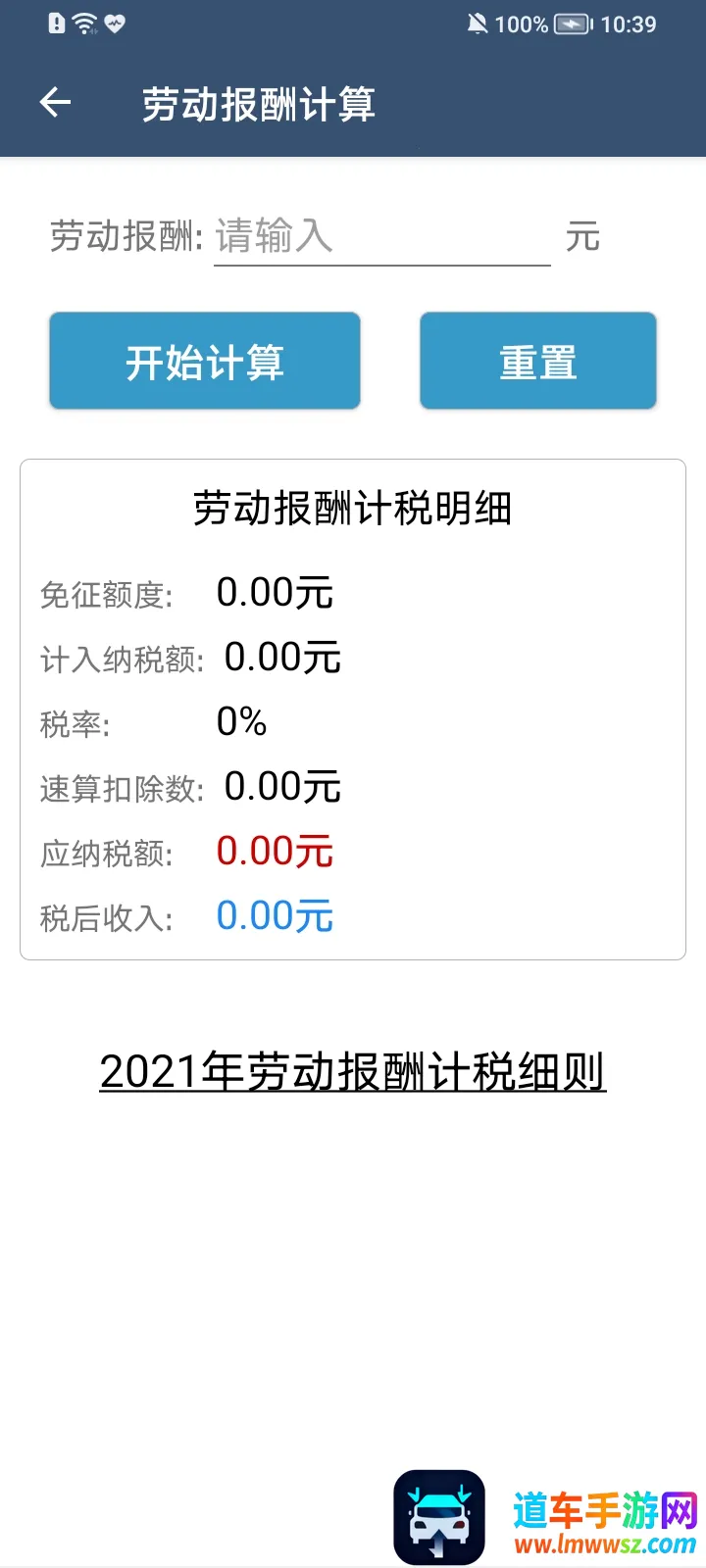
Task: Reset the form with 重置
Action: [537, 362]
